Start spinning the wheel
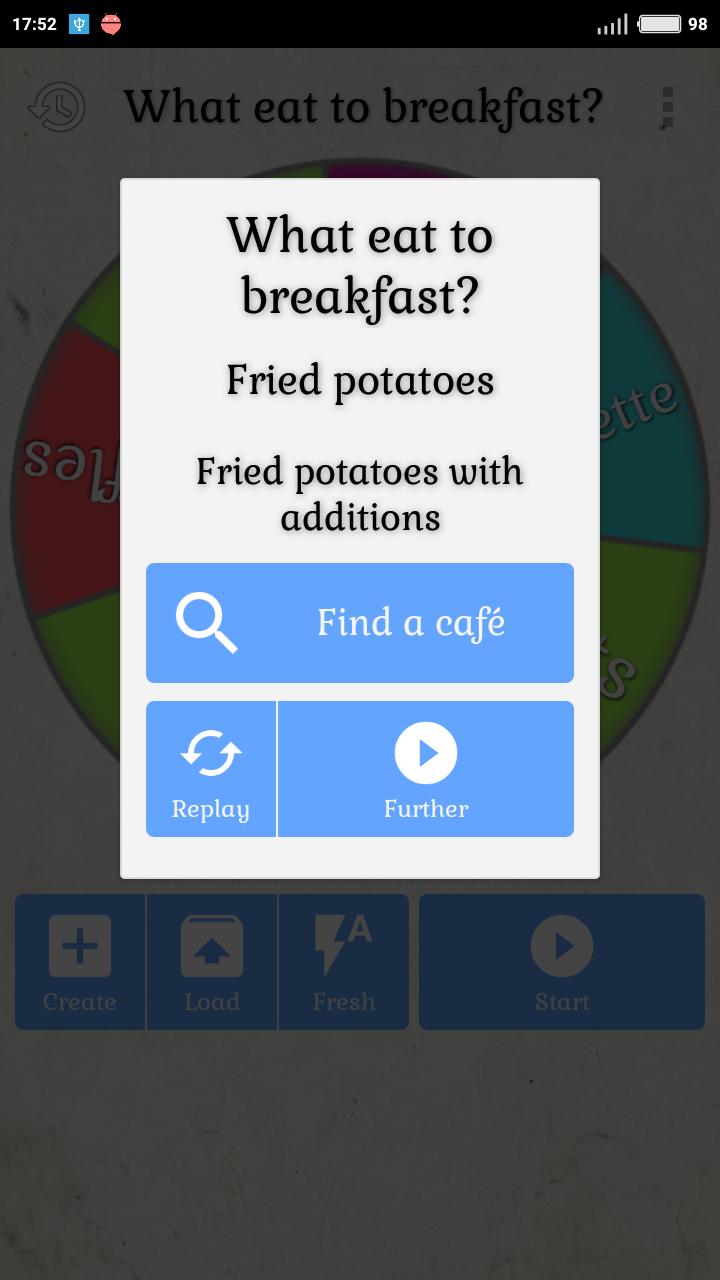The image size is (720, 1280). (x=562, y=962)
